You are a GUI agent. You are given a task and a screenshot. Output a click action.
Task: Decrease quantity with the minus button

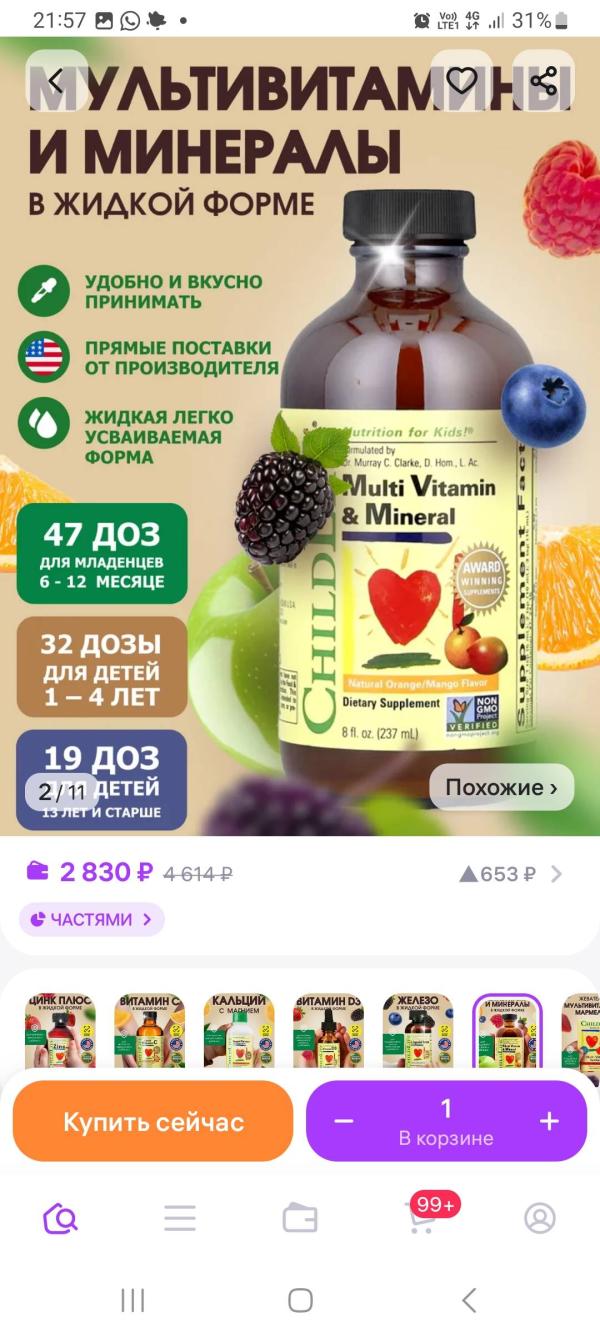tap(343, 1122)
